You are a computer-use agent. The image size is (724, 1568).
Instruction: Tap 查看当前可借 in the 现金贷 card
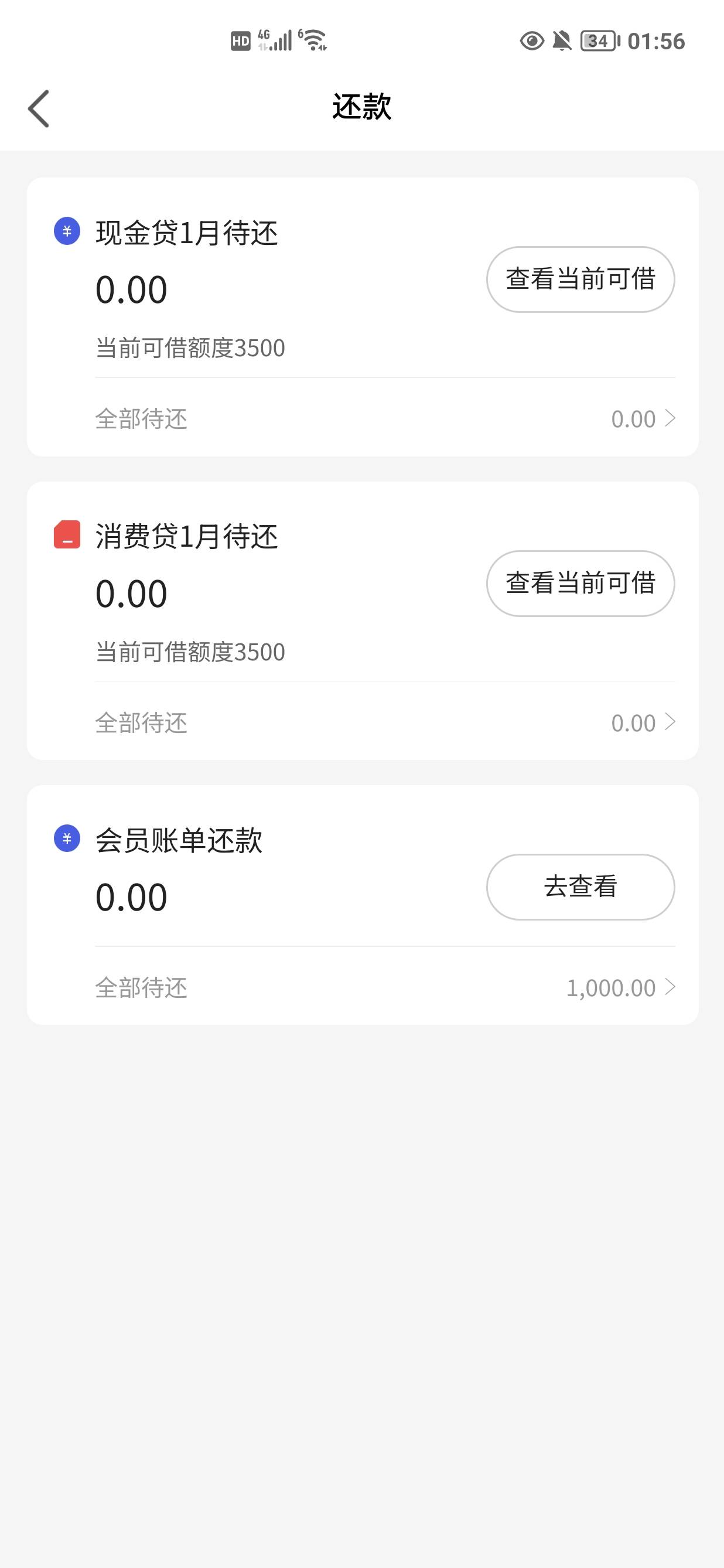point(580,279)
